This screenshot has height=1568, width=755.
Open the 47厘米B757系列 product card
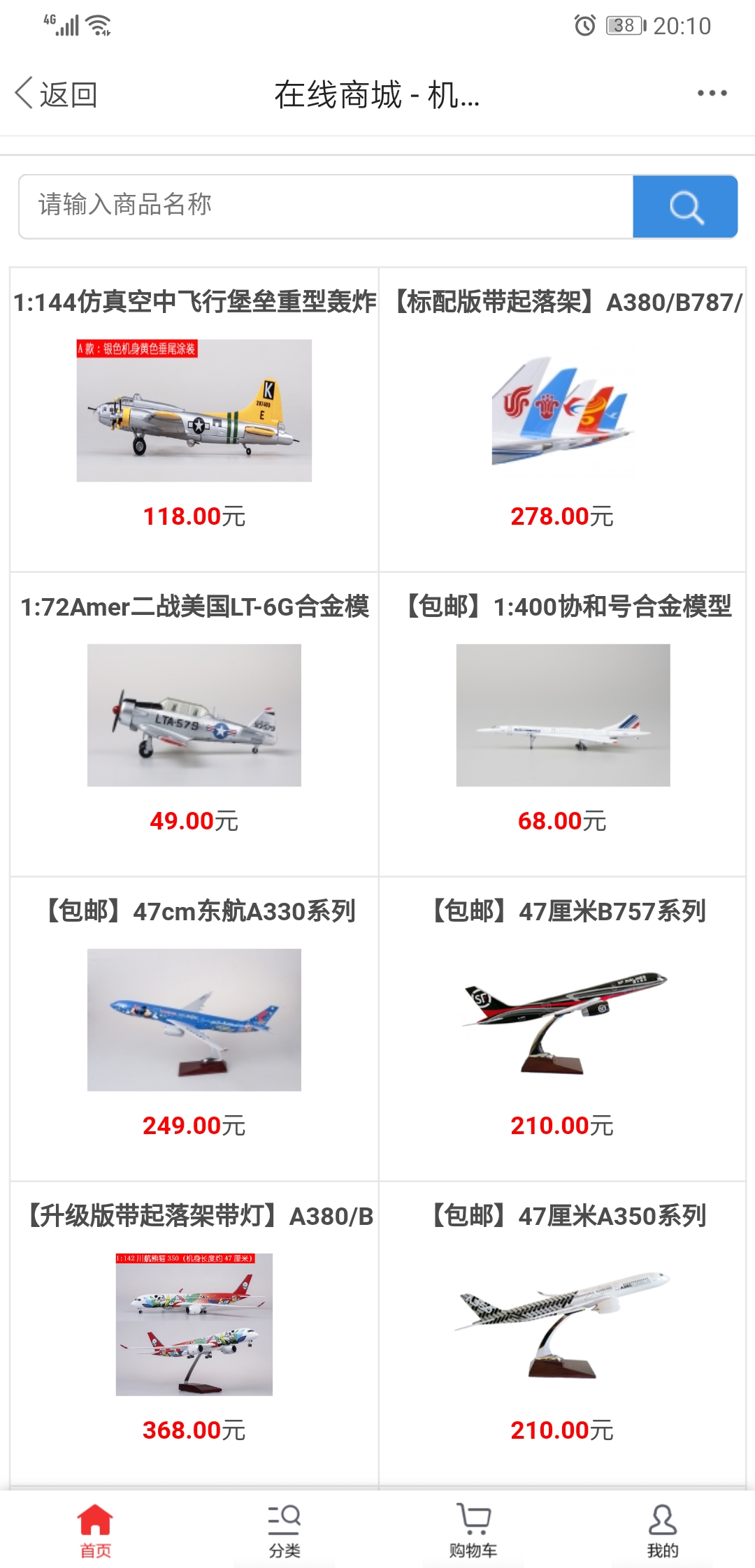coord(562,1020)
